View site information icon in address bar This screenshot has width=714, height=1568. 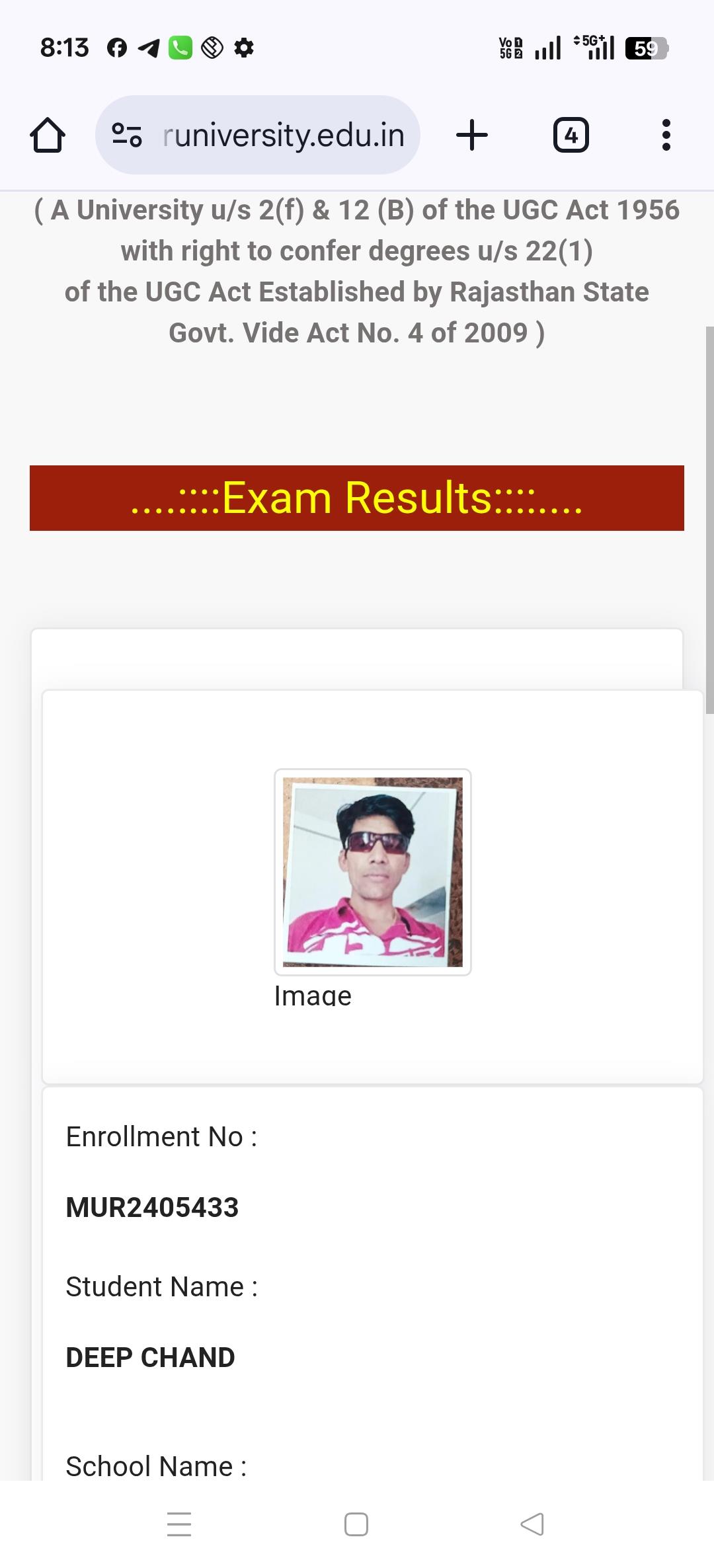click(x=126, y=135)
